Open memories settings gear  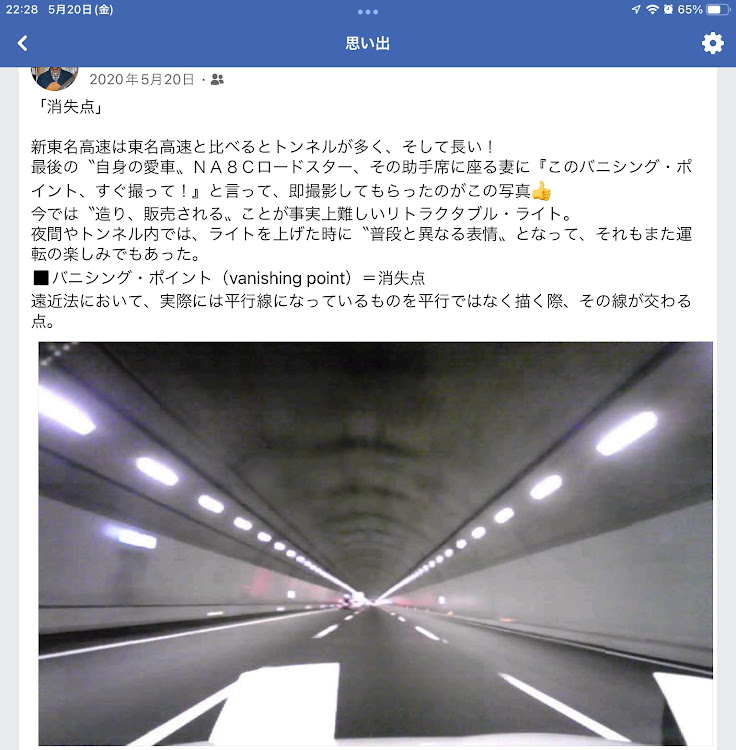click(x=712, y=43)
